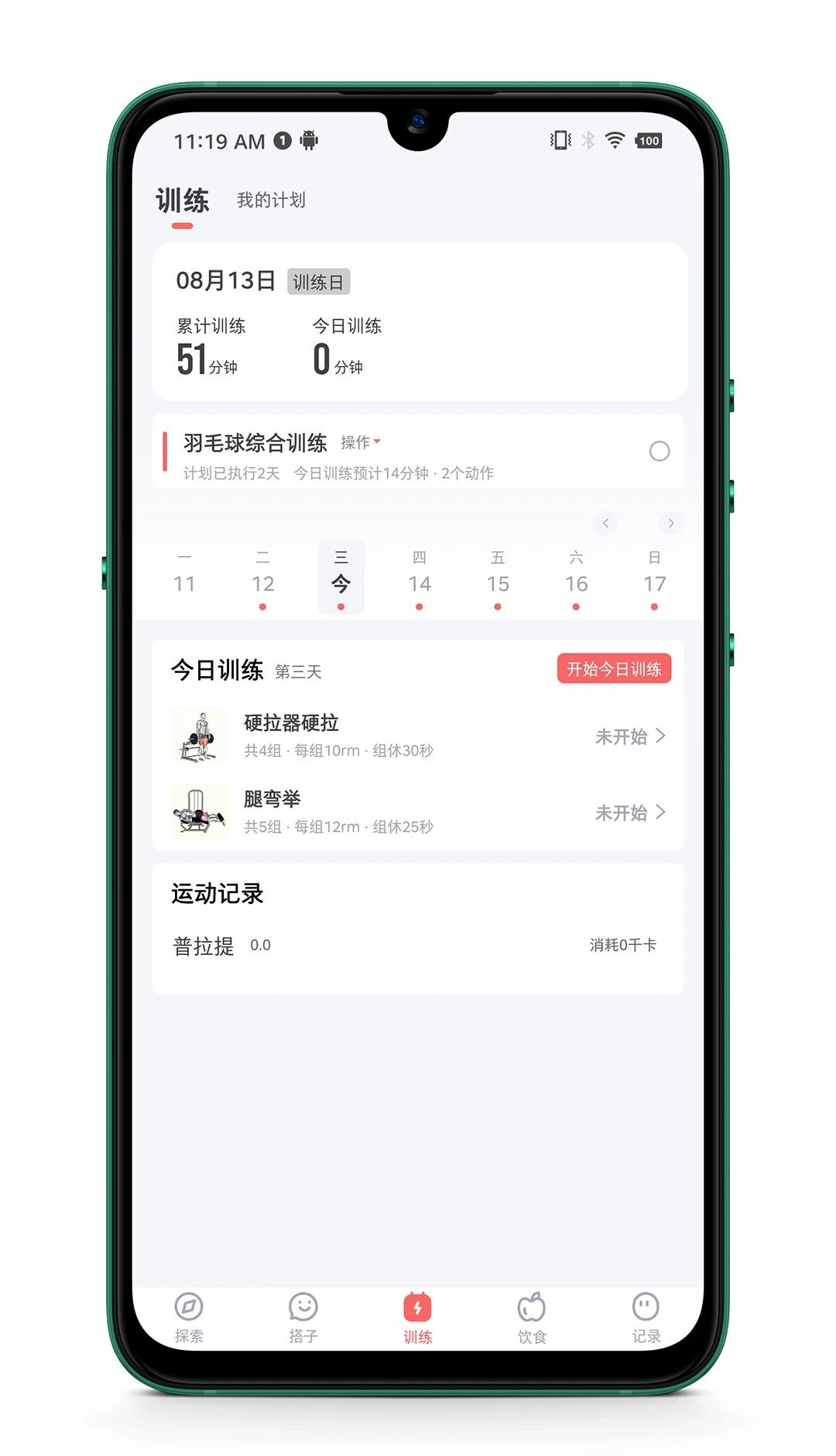Select Friday the 15th in the calendar
This screenshot has height=1456, width=836.
[x=498, y=577]
